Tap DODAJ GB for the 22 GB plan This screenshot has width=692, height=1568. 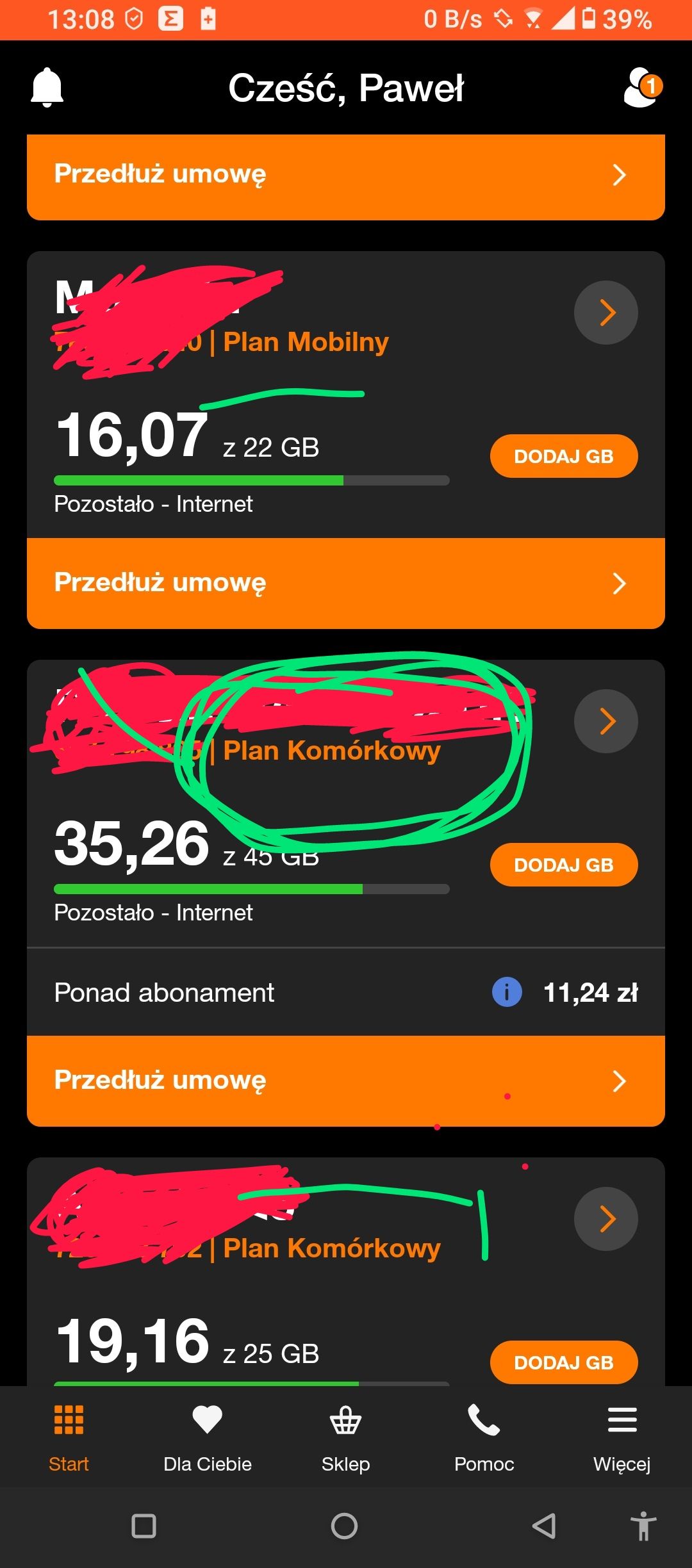(563, 455)
